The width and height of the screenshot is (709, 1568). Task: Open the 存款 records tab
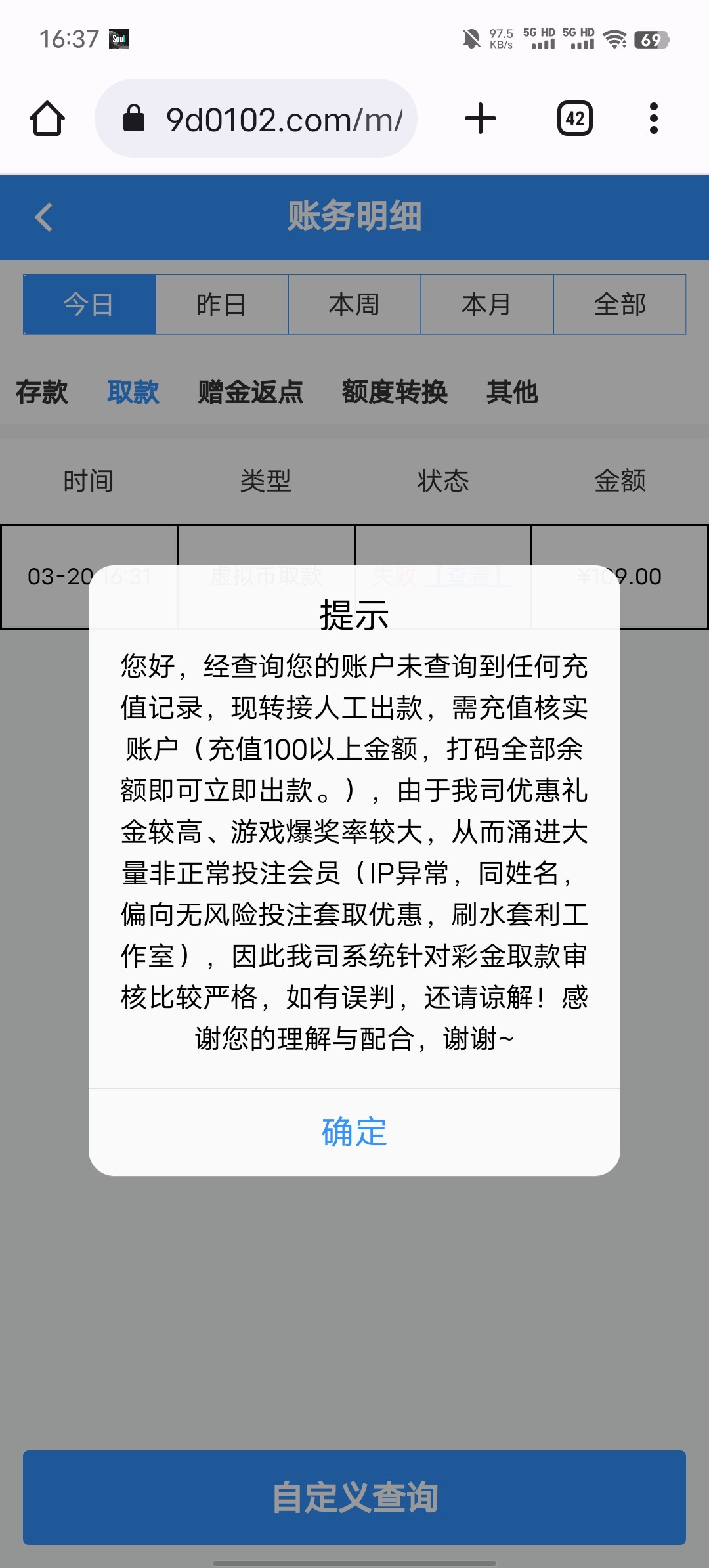[42, 392]
